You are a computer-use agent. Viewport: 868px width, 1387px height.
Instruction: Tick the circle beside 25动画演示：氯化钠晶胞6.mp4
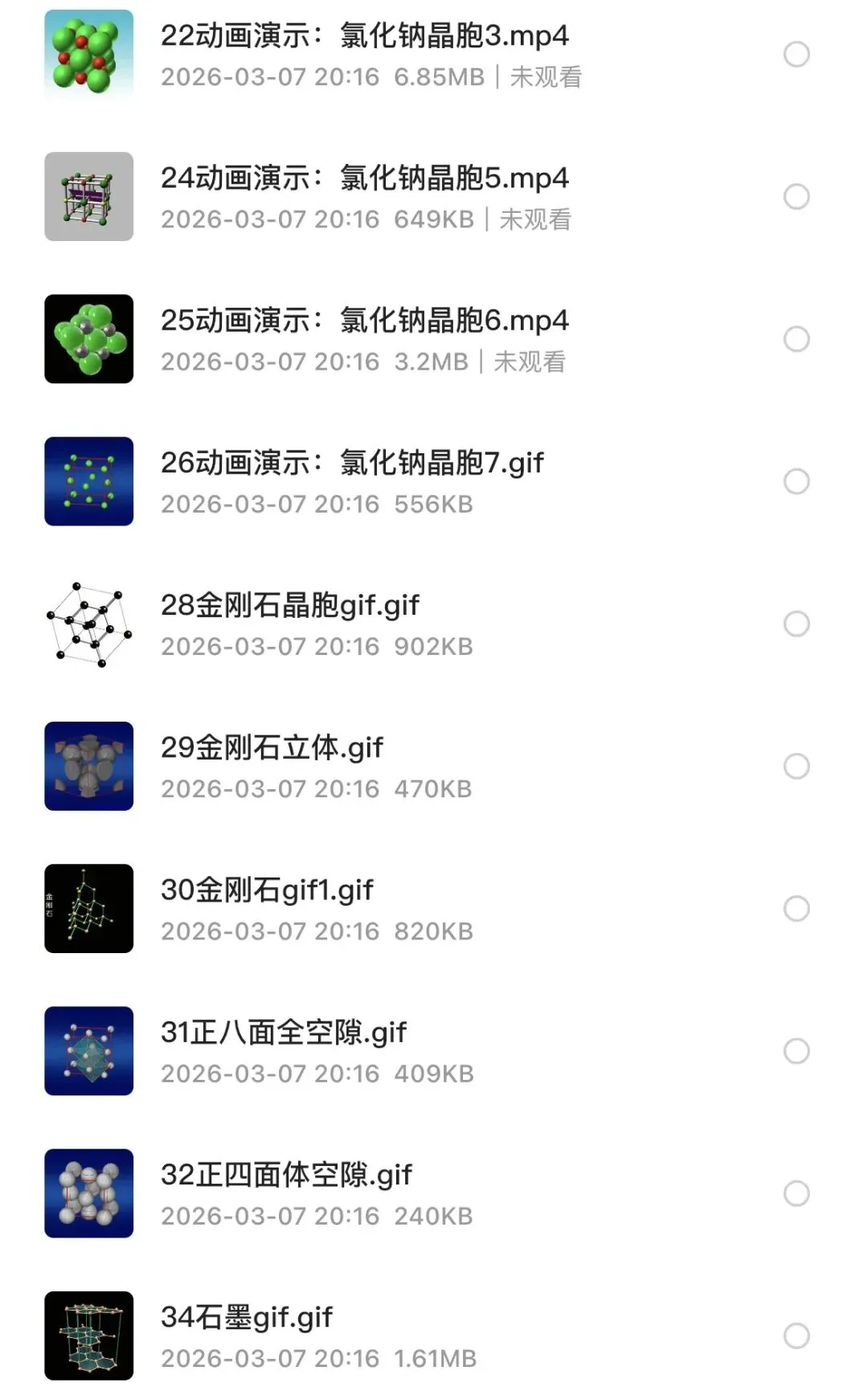[x=796, y=339]
